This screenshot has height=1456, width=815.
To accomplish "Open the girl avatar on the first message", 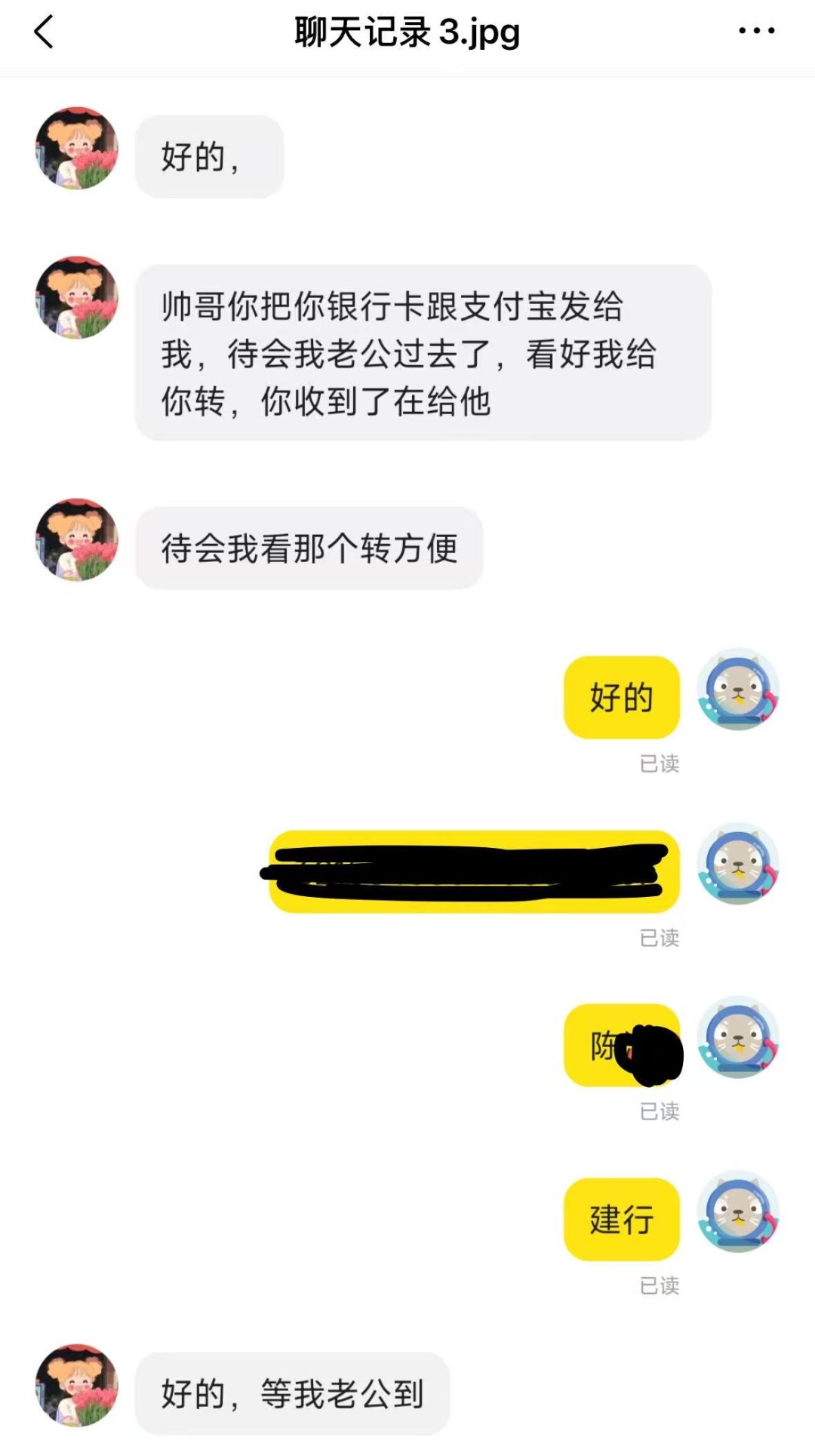I will pyautogui.click(x=75, y=149).
